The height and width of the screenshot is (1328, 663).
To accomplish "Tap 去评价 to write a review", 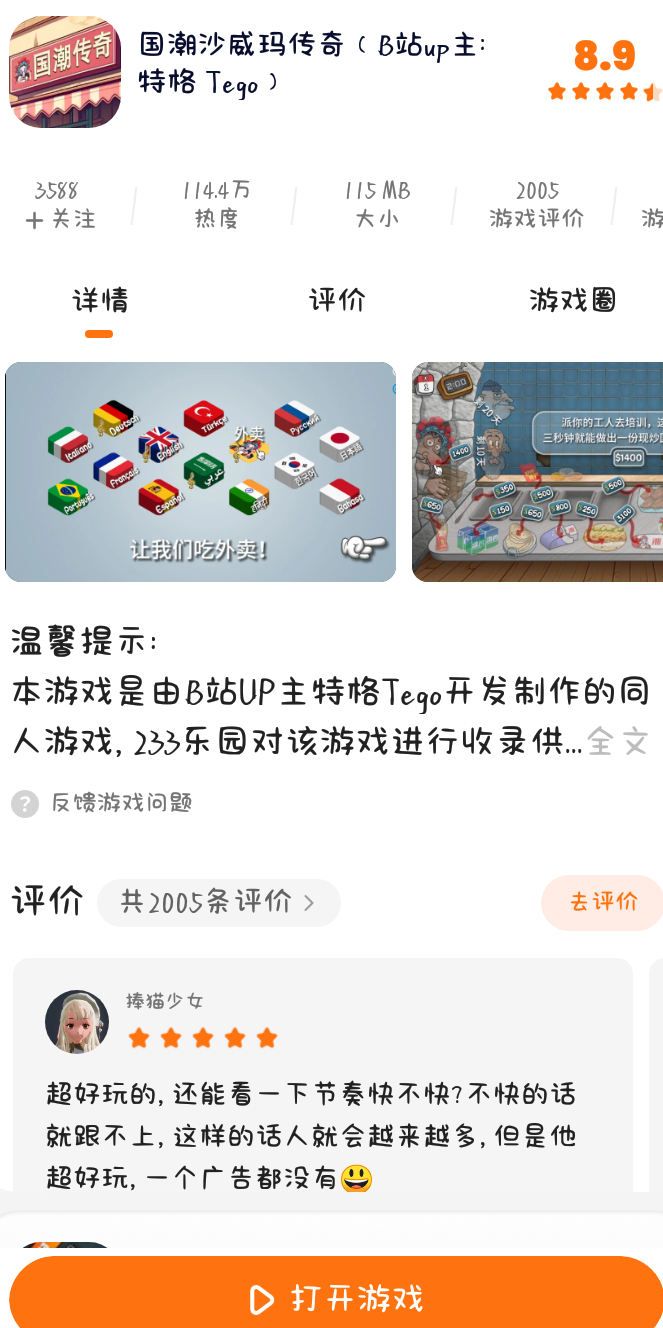I will pos(603,902).
